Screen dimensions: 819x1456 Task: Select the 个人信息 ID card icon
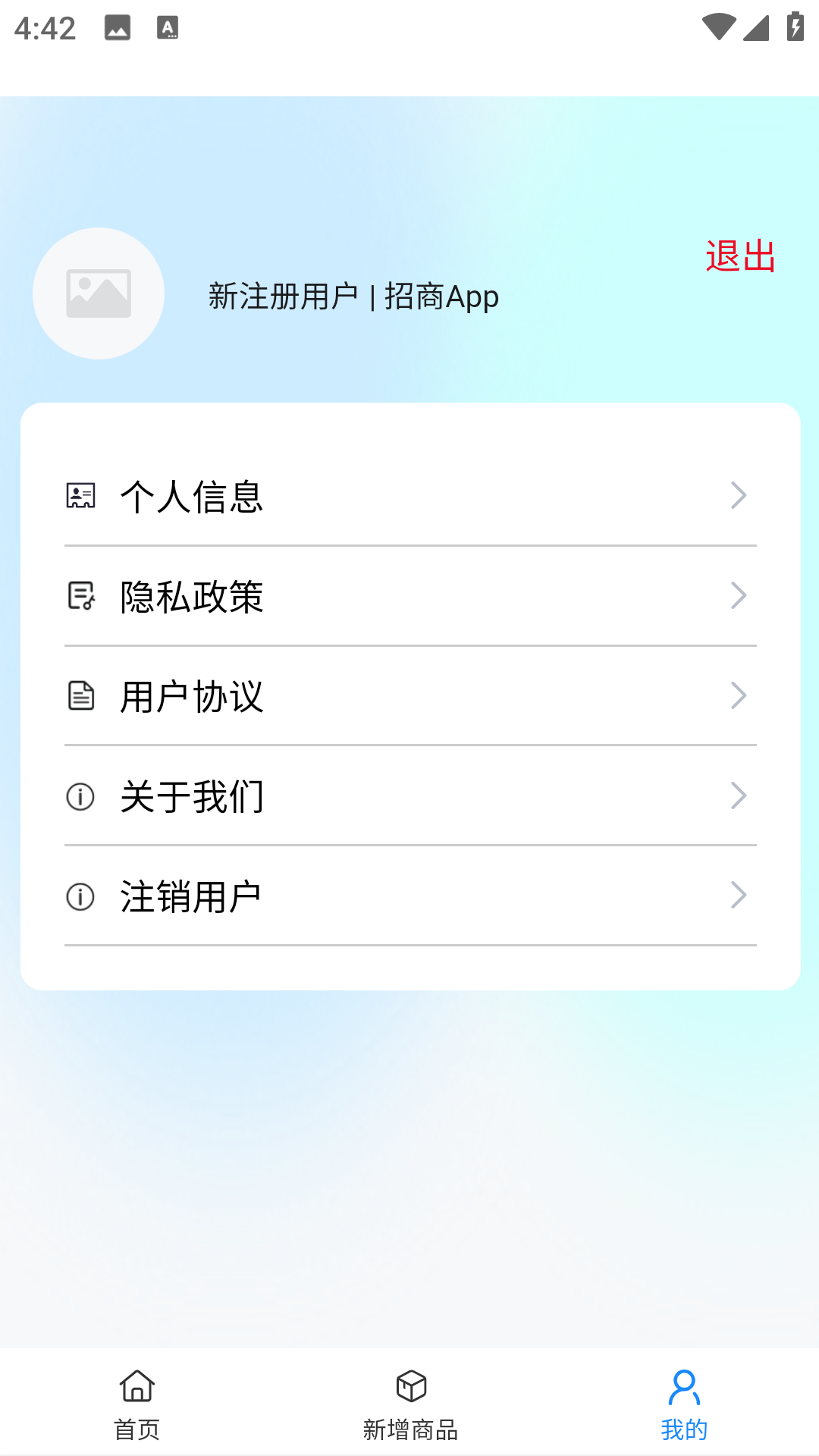[x=80, y=495]
